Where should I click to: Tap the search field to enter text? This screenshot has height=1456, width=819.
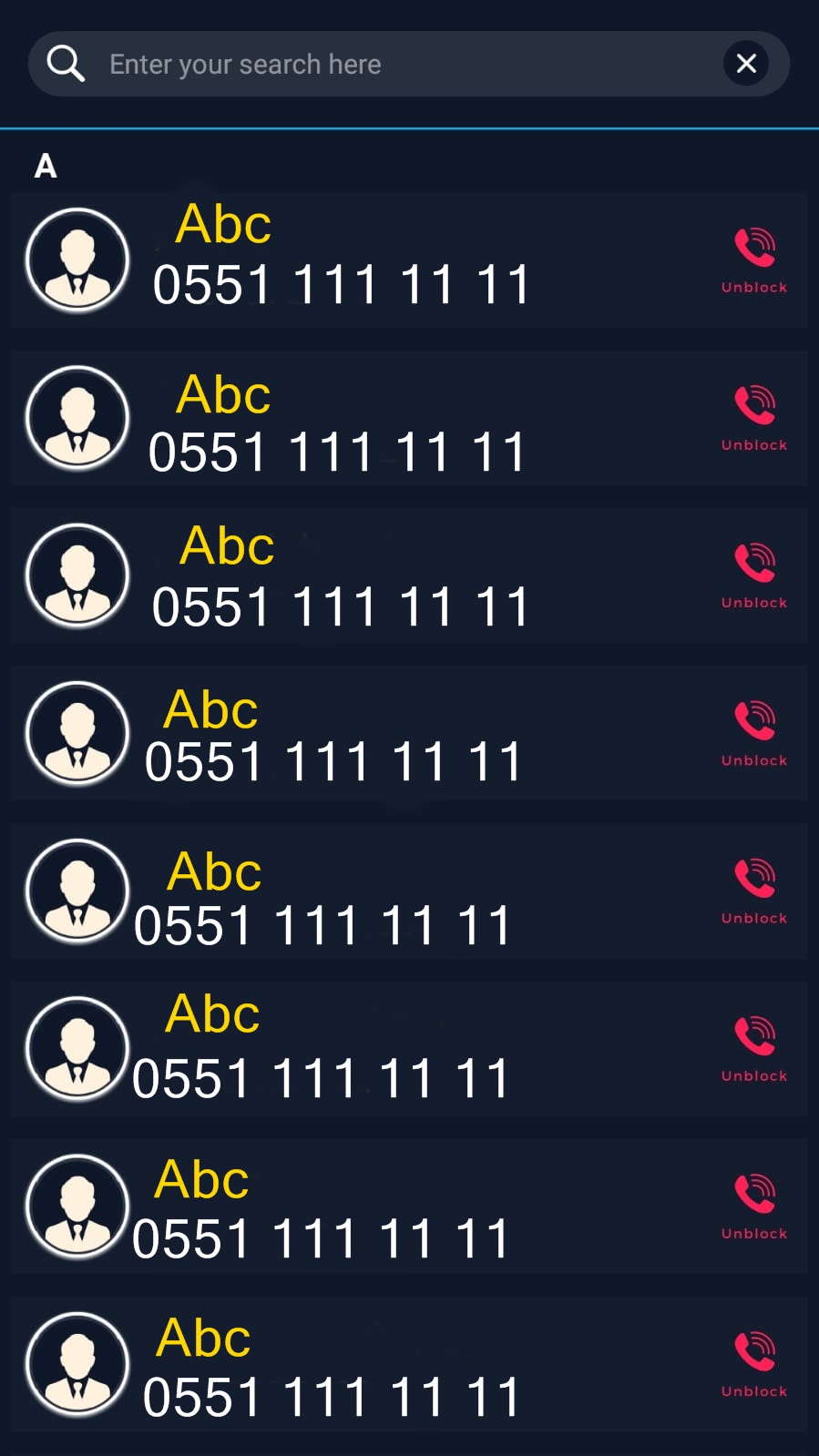(x=409, y=64)
